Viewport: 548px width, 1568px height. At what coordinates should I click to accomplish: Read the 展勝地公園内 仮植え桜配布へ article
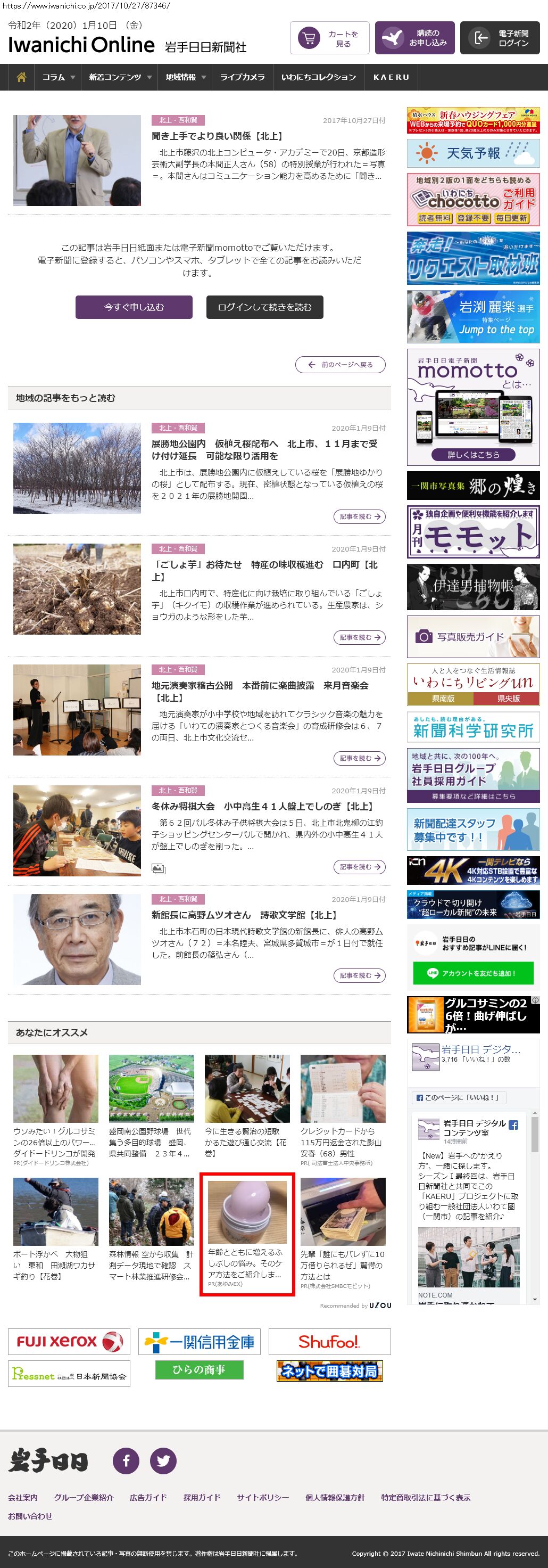coord(264,450)
